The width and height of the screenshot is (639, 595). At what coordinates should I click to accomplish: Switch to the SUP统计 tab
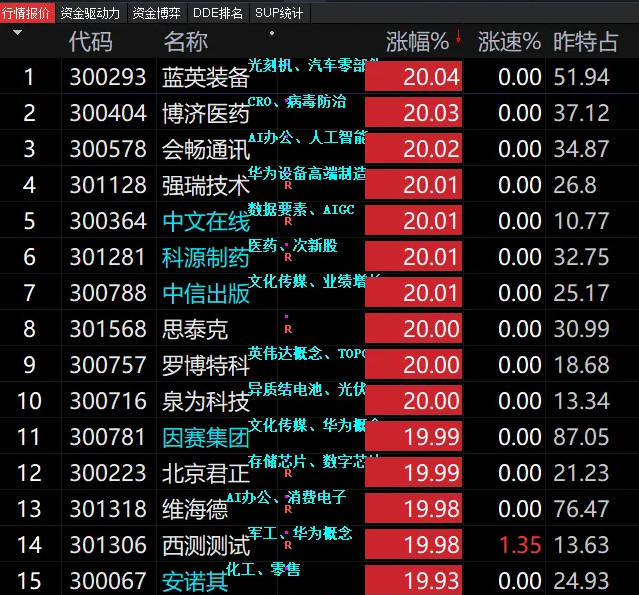pos(279,13)
